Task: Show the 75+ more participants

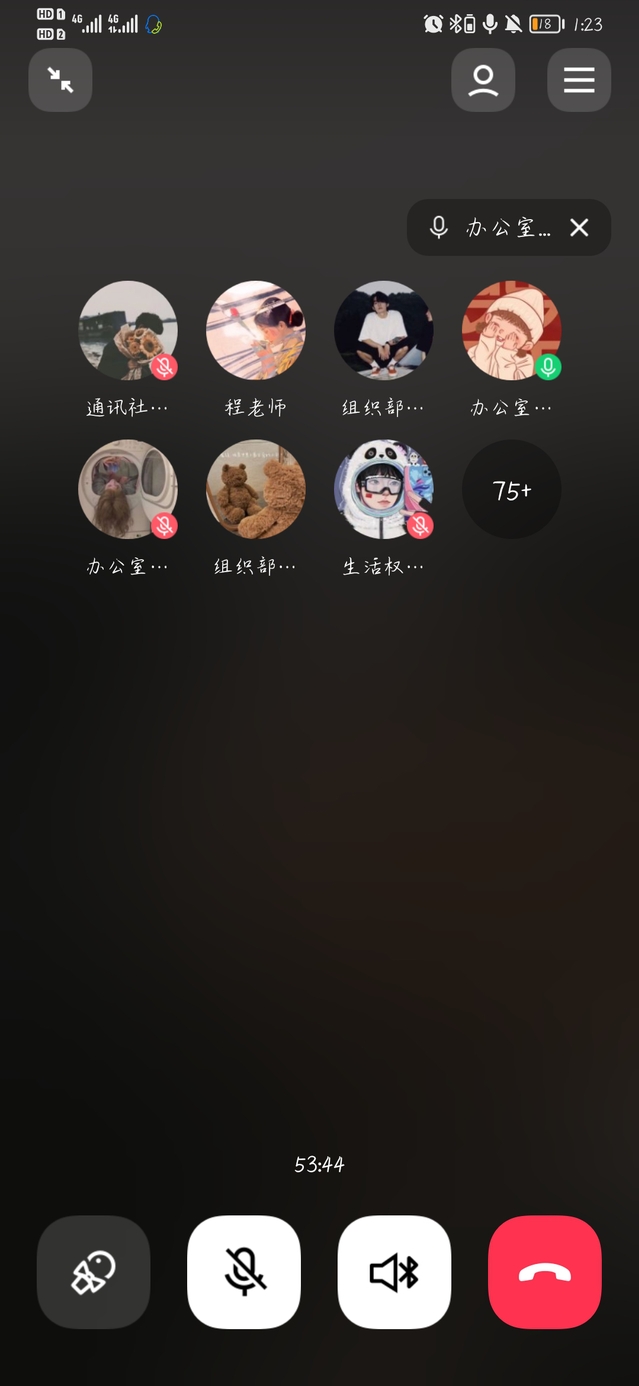Action: pyautogui.click(x=511, y=490)
